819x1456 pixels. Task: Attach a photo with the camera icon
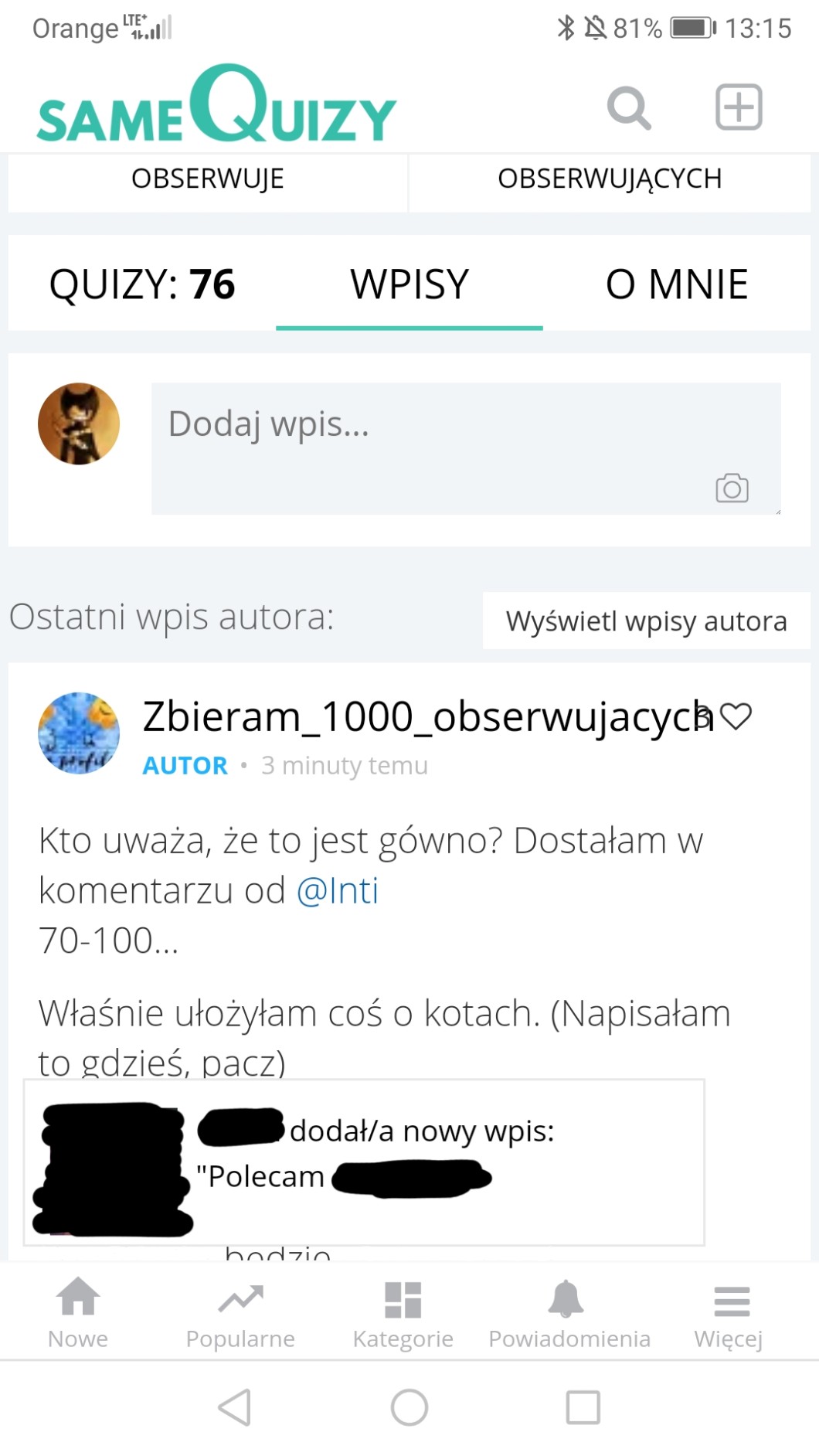(732, 488)
